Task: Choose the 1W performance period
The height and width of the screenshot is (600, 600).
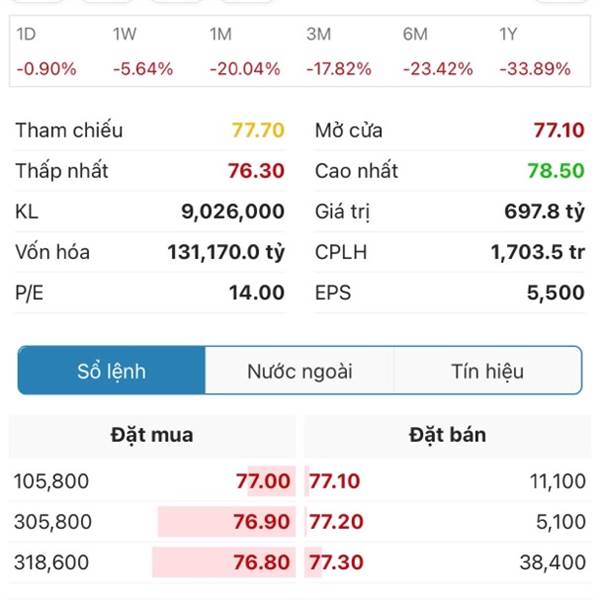Action: [x=143, y=52]
